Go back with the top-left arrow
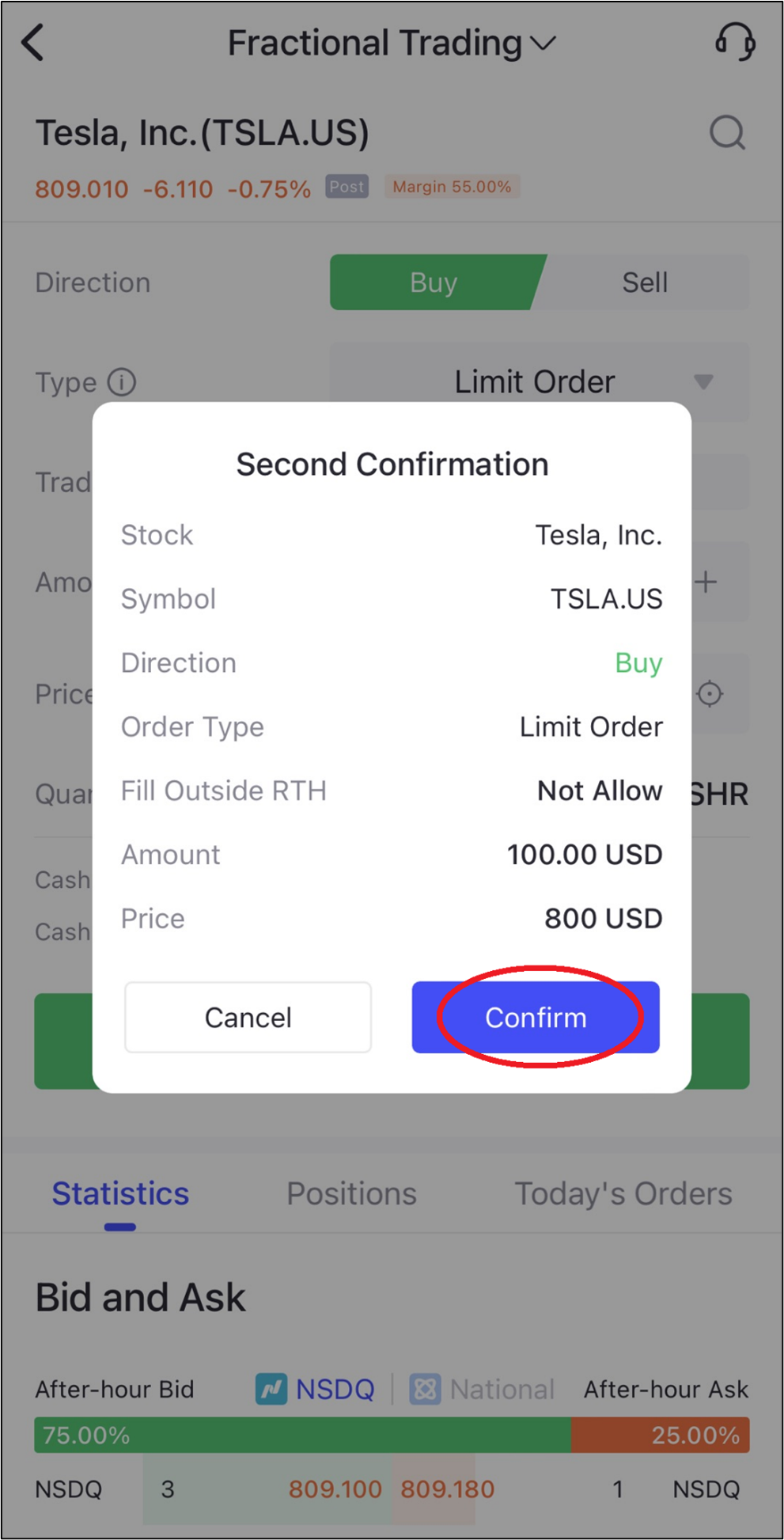This screenshot has width=784, height=1540. coord(33,42)
